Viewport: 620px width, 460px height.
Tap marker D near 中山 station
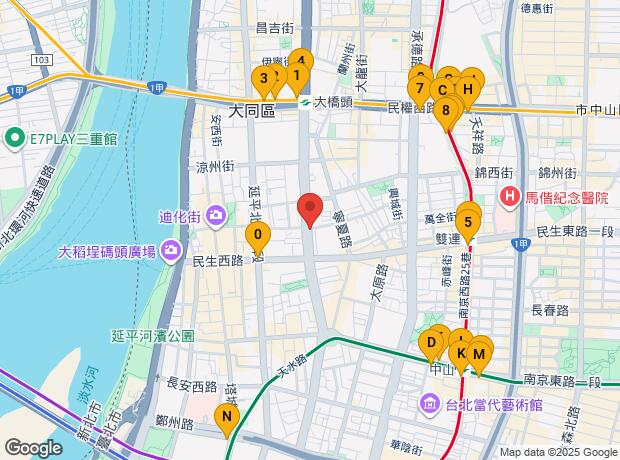tap(432, 343)
